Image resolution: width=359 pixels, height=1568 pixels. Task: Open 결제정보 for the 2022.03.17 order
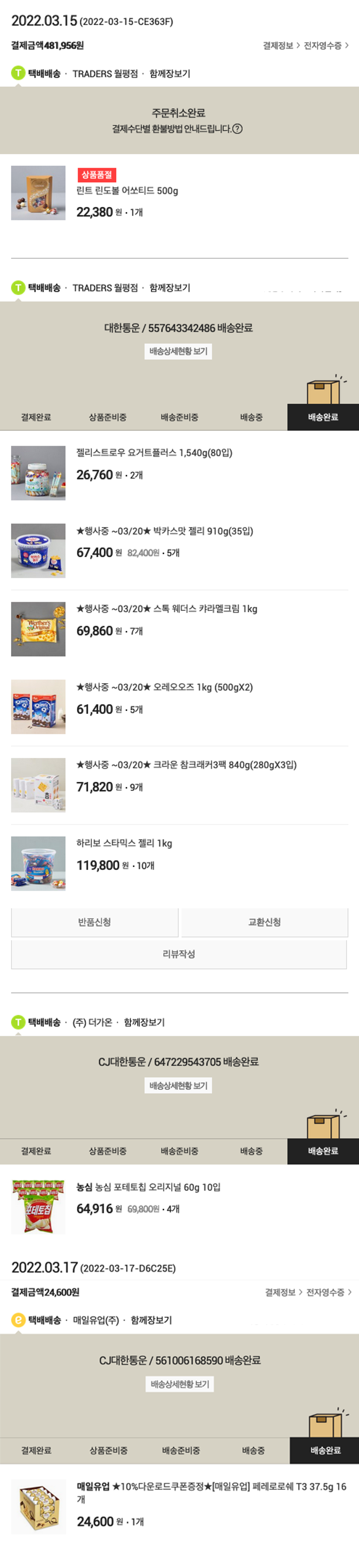[x=283, y=1292]
